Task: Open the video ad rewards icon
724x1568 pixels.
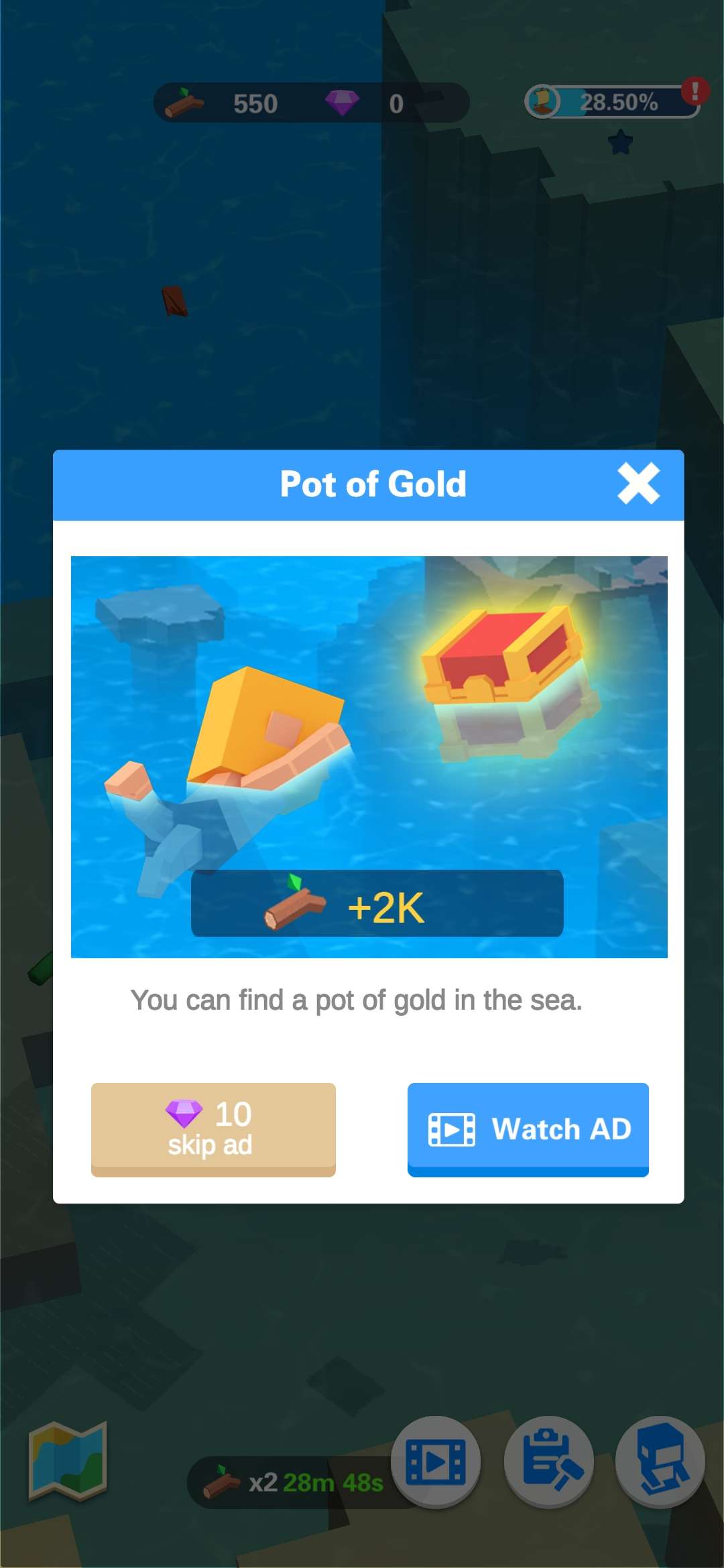Action: 436,1462
